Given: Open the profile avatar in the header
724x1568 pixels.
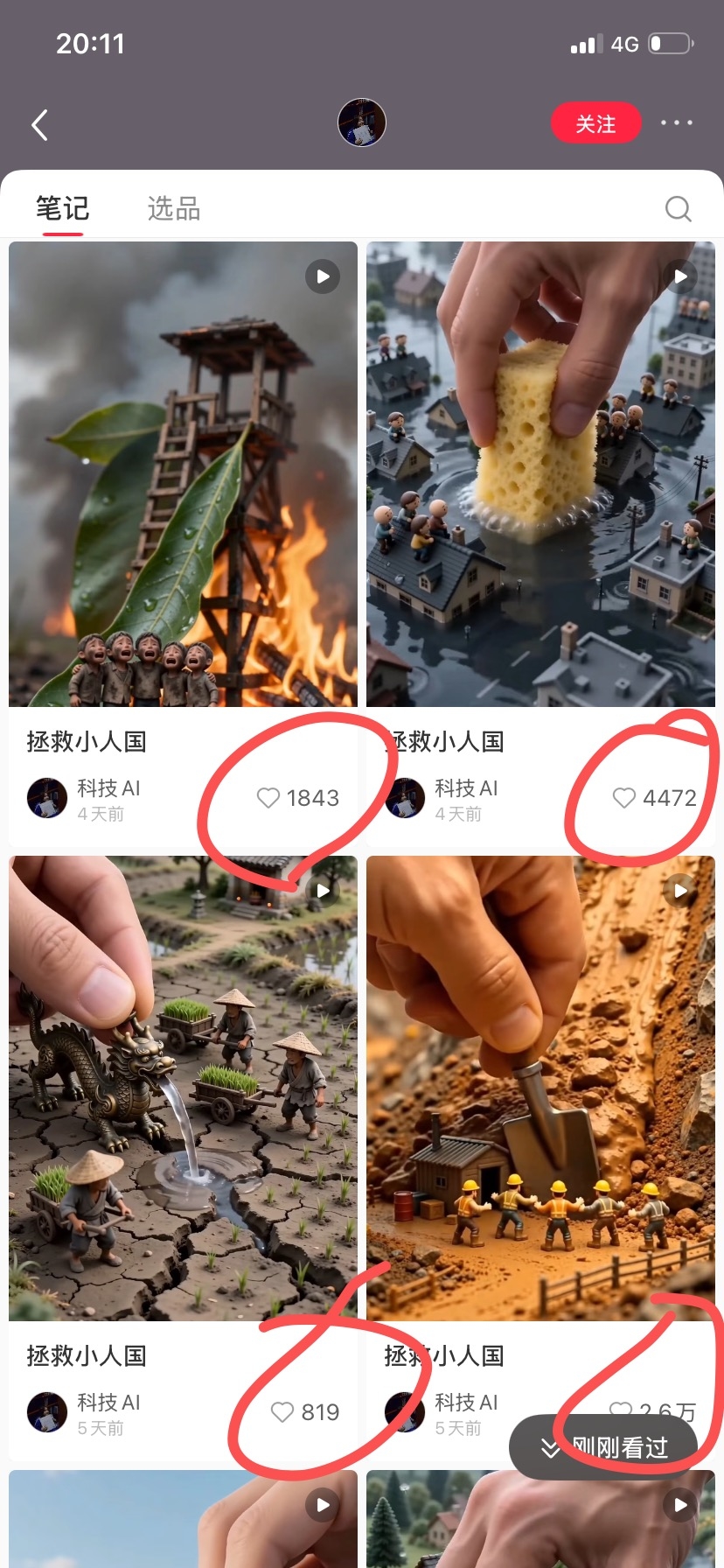Looking at the screenshot, I should pos(362,122).
